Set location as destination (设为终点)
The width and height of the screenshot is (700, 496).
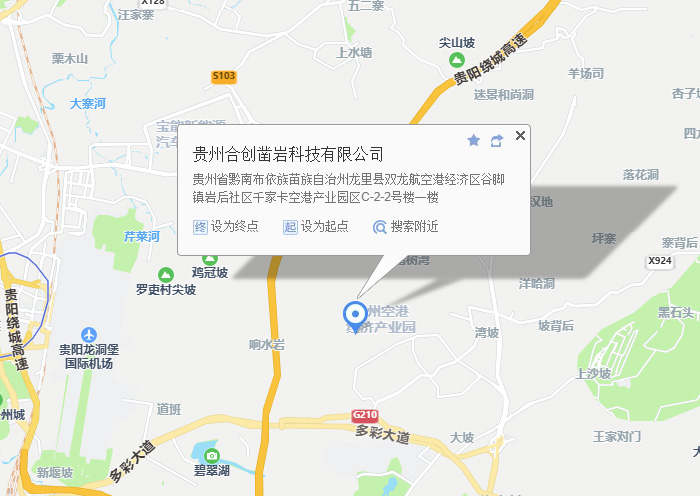tap(226, 227)
